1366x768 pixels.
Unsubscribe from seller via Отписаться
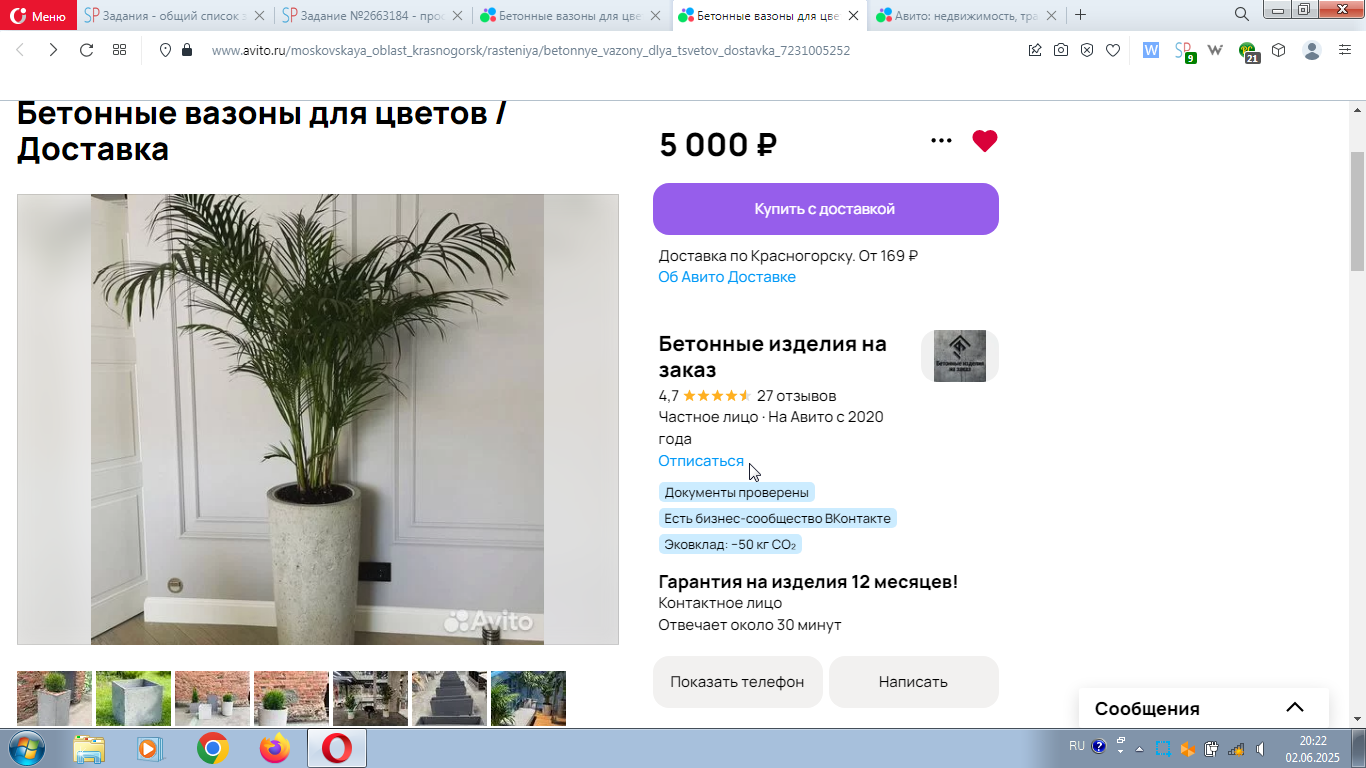pyautogui.click(x=701, y=461)
